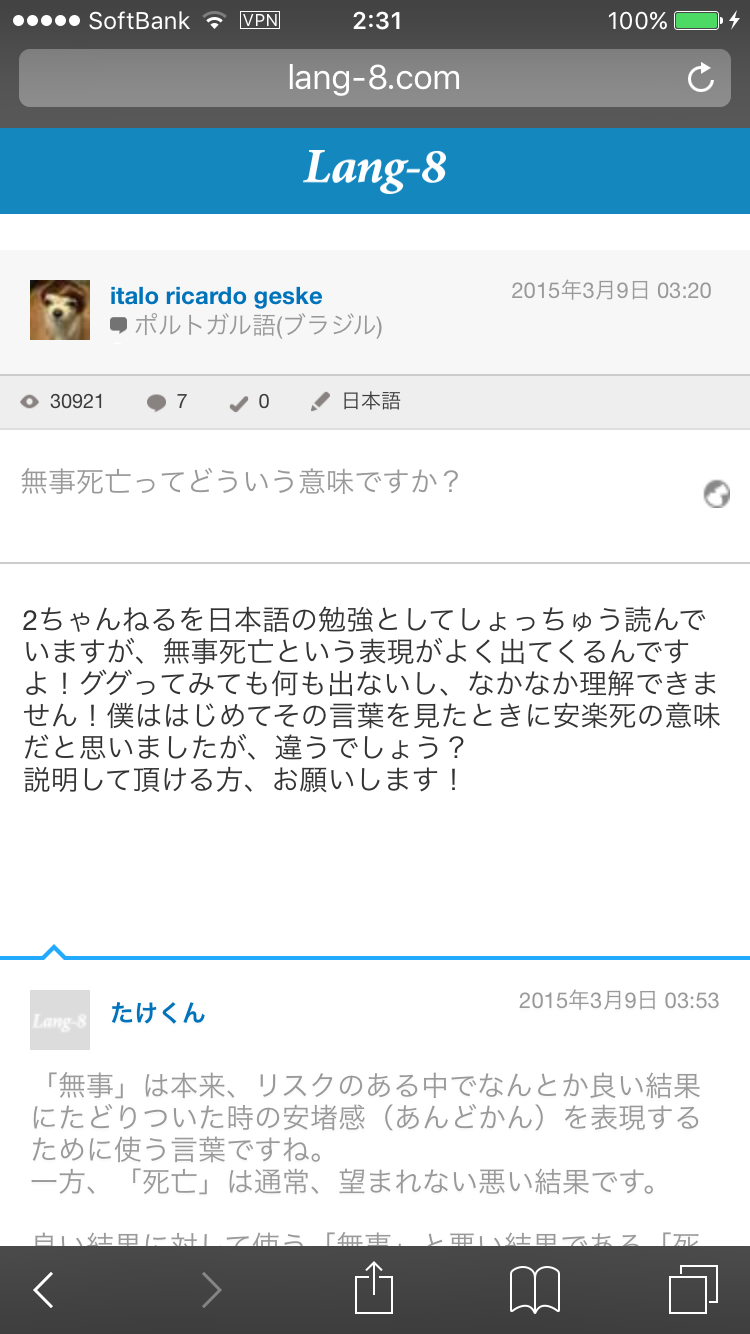The width and height of the screenshot is (750, 1334).
Task: Open たけくん's profile
Action: [x=158, y=1013]
